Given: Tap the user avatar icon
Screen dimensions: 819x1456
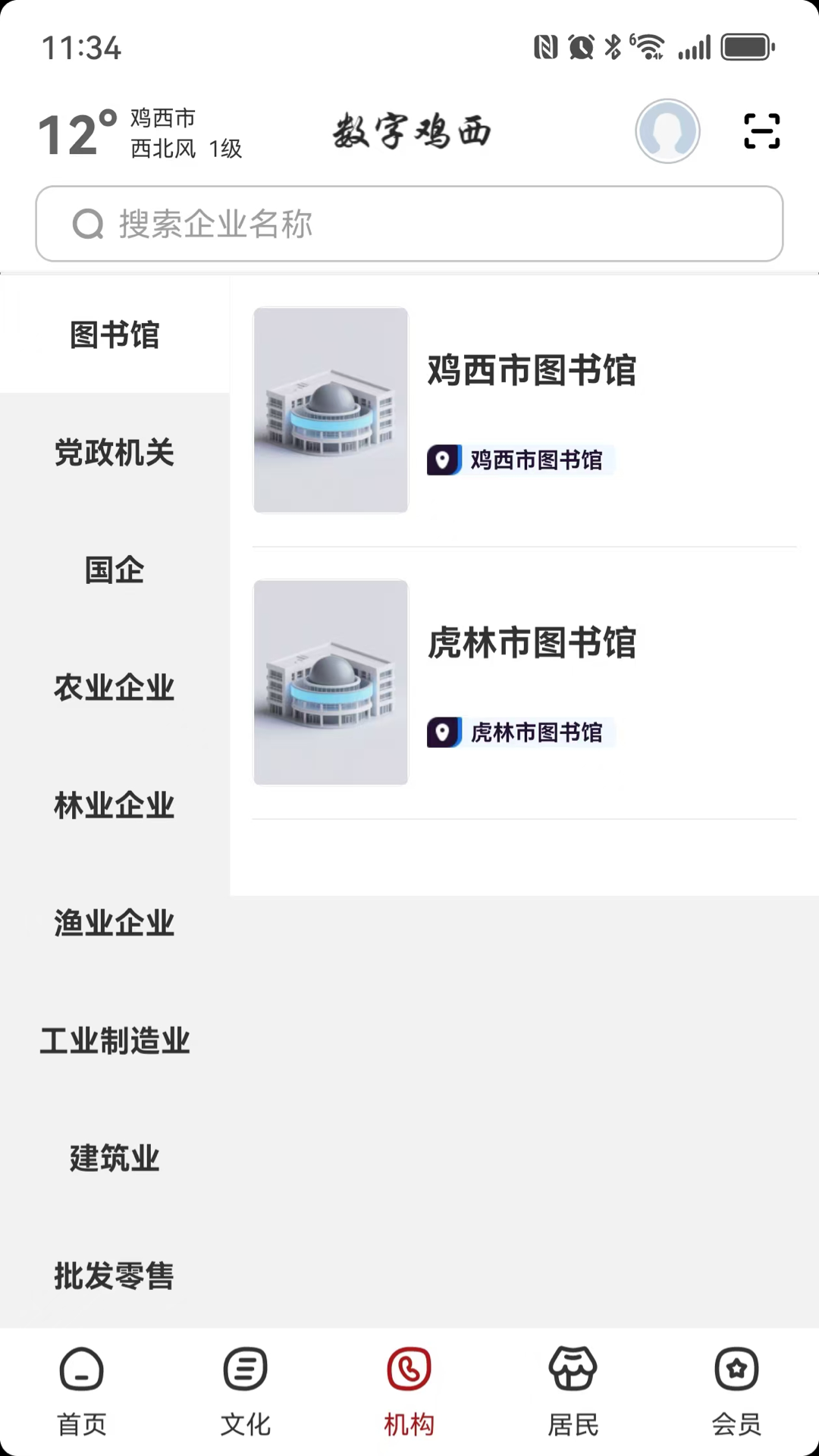Looking at the screenshot, I should pos(667,130).
